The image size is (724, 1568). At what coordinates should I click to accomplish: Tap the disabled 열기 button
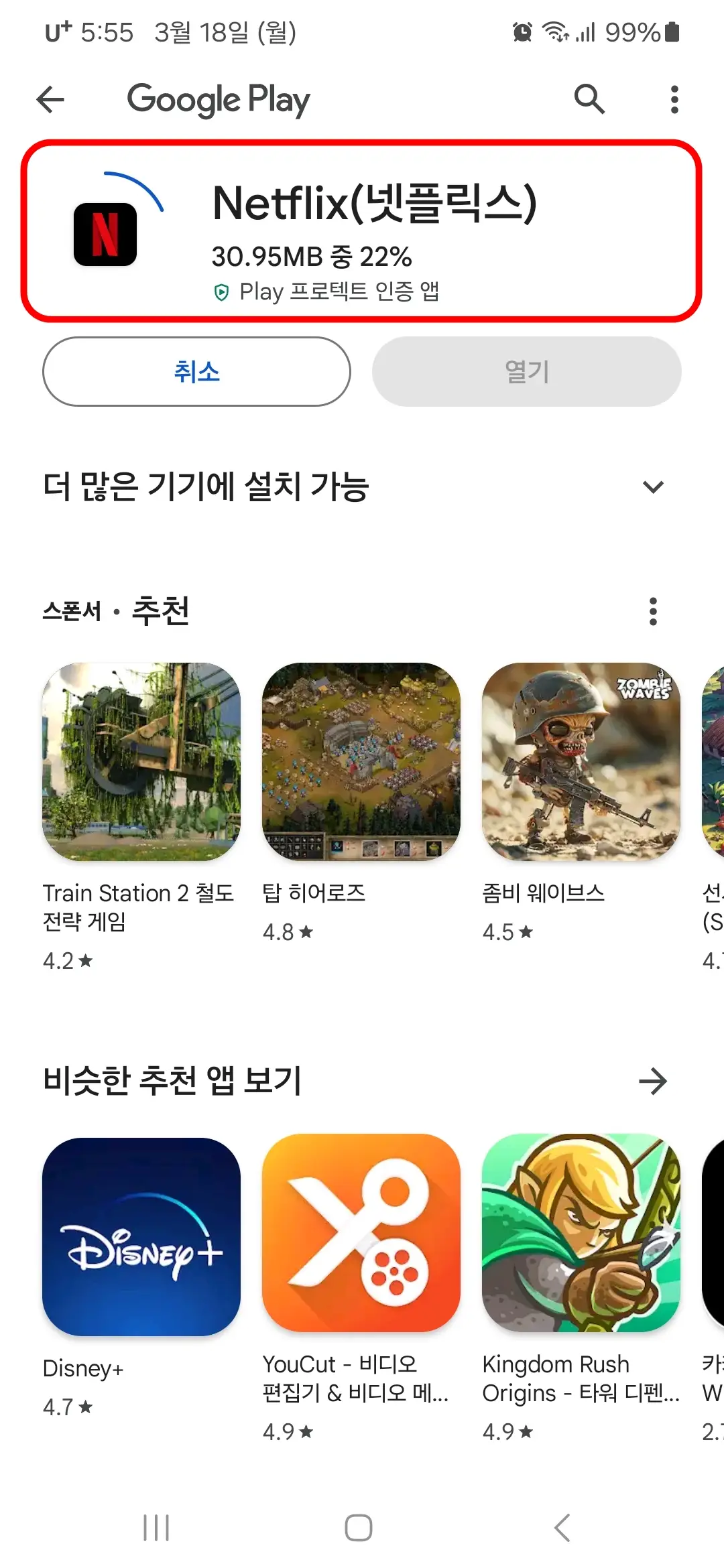point(526,373)
